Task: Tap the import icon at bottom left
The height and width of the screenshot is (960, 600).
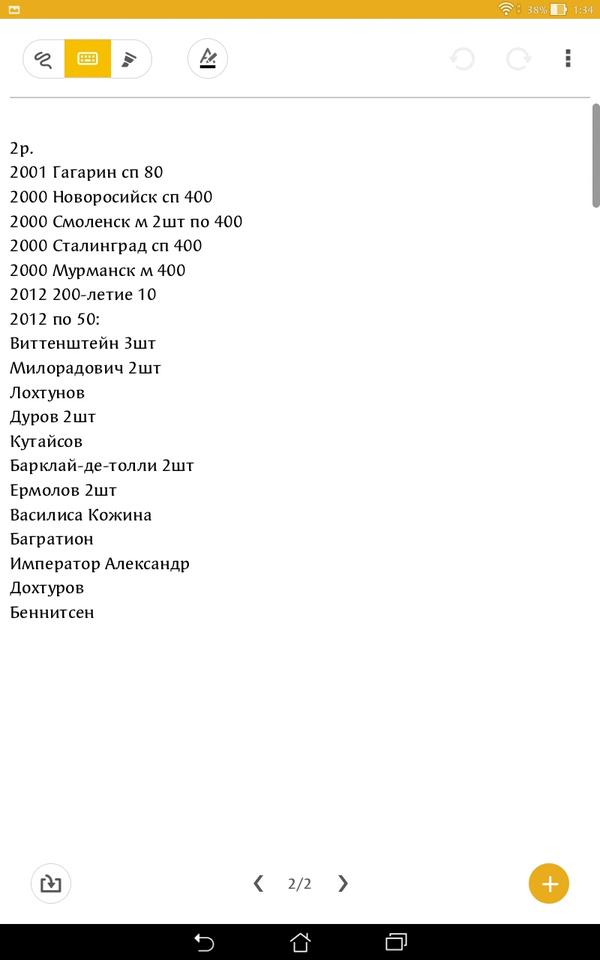Action: pyautogui.click(x=51, y=883)
